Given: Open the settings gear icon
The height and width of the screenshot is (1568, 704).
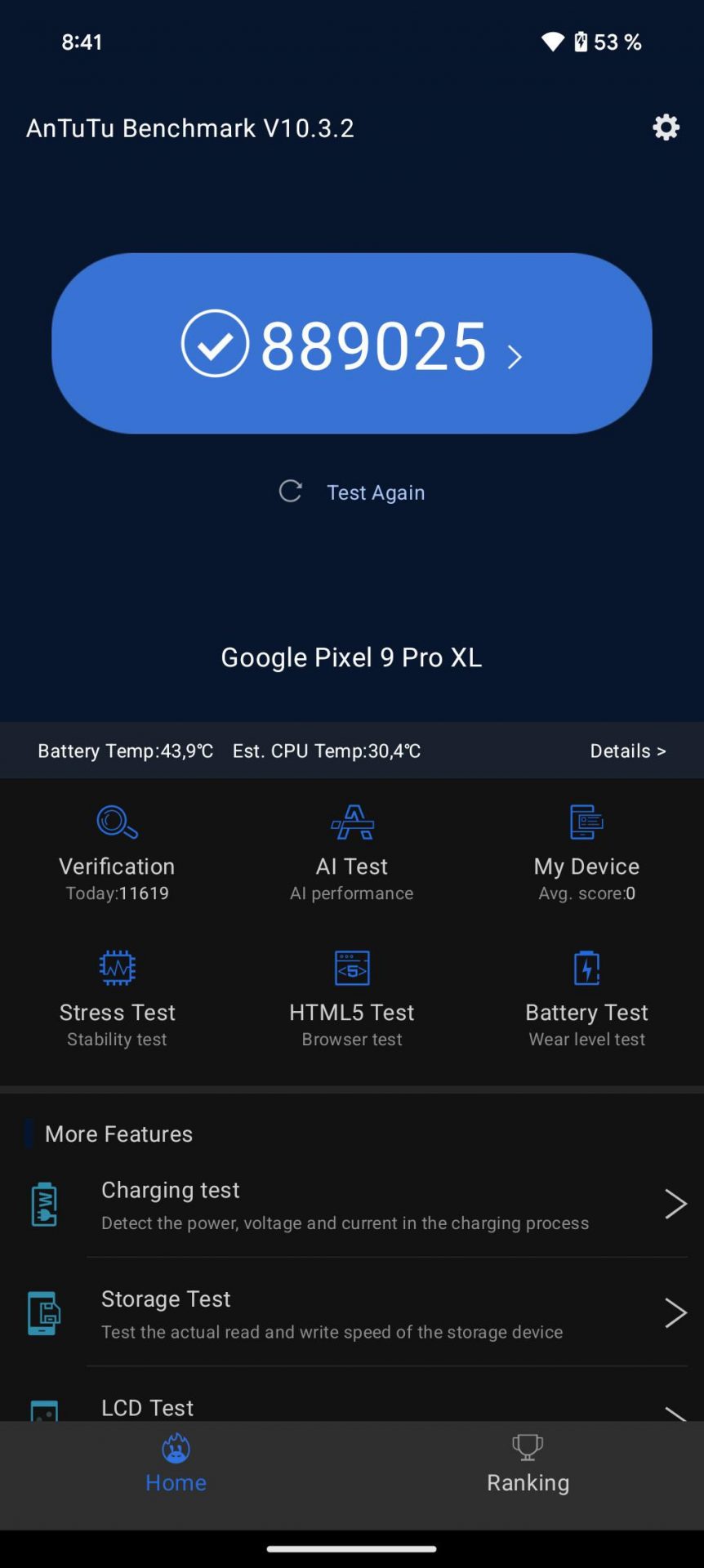Looking at the screenshot, I should pos(666,127).
